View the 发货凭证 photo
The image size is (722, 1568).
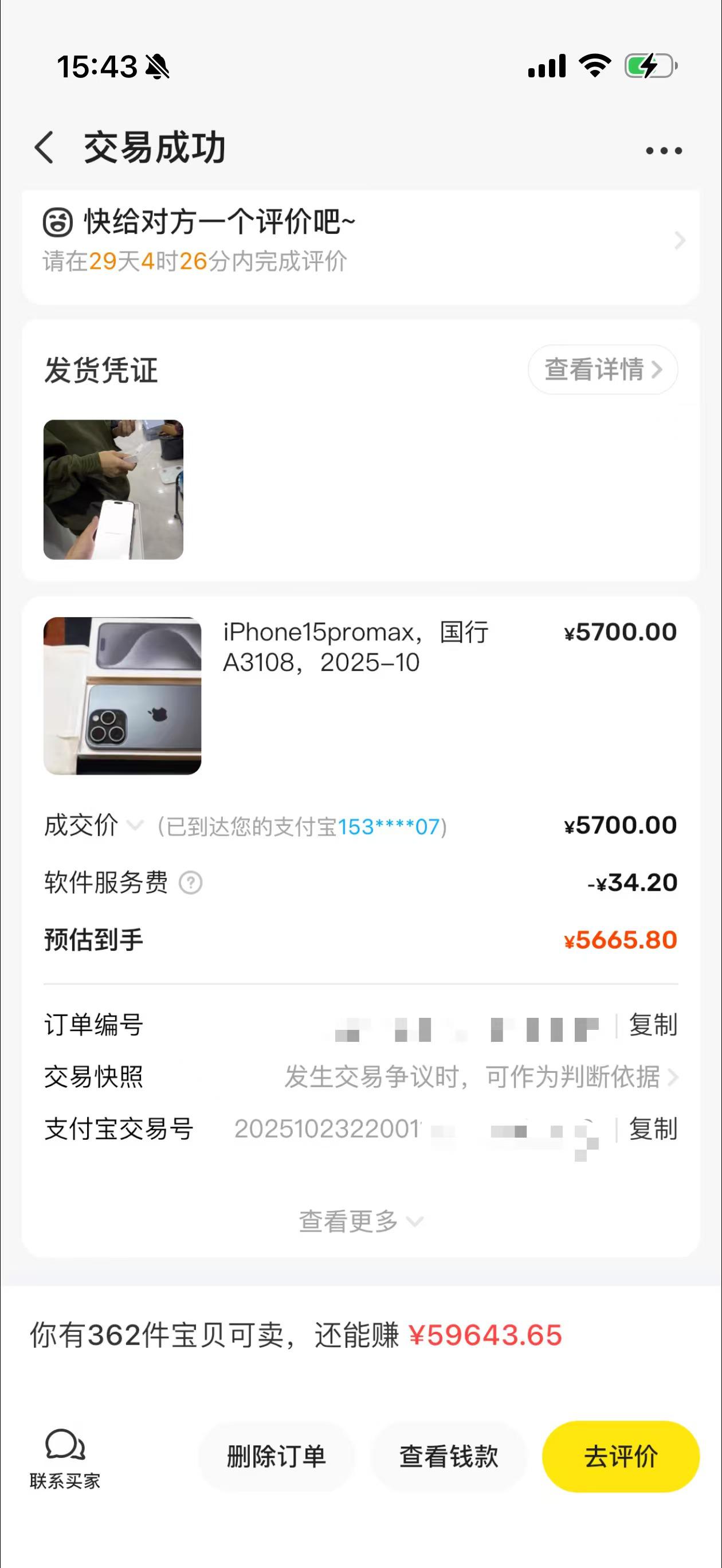tap(114, 489)
